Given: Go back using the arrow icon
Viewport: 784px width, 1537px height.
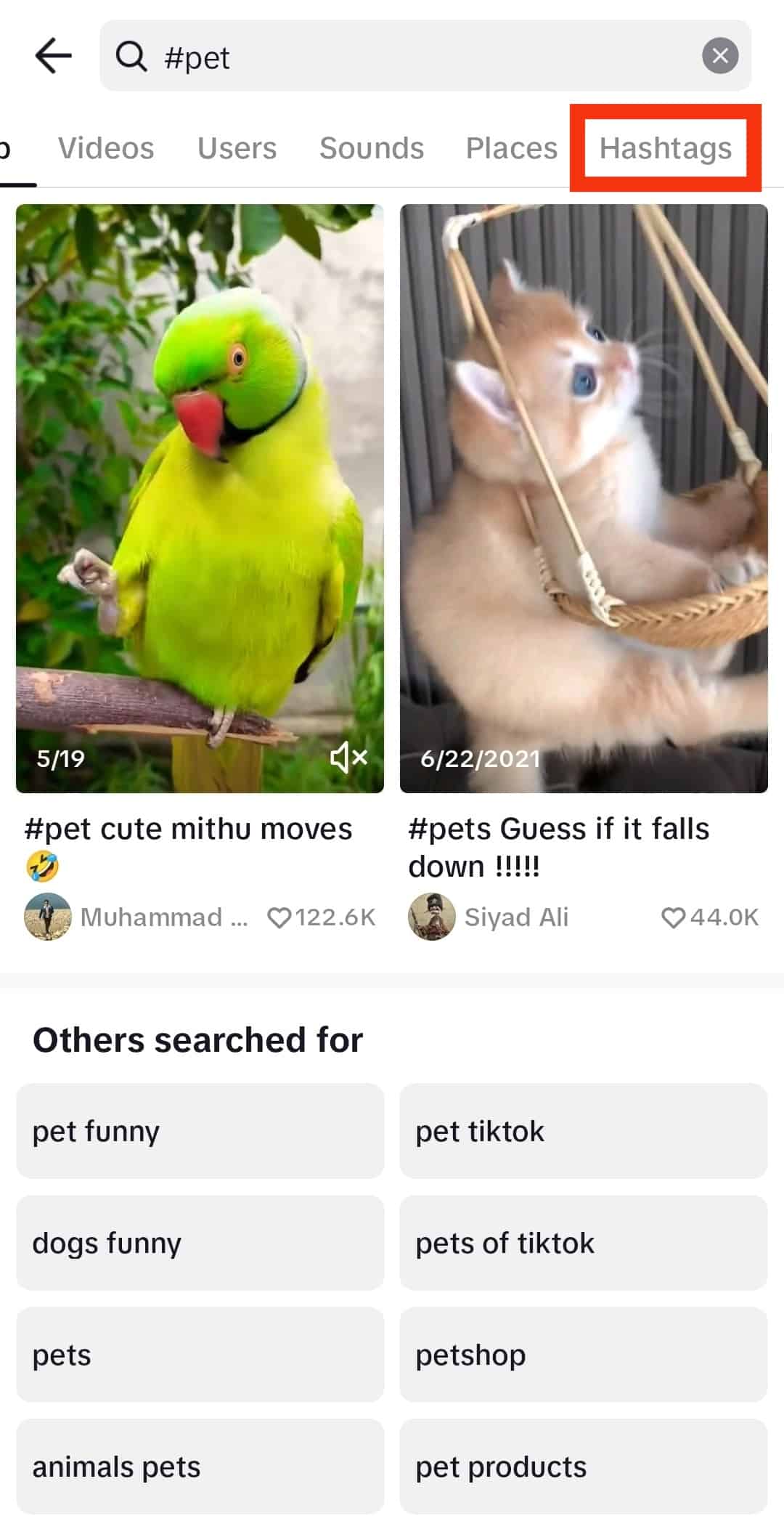Looking at the screenshot, I should pyautogui.click(x=53, y=56).
